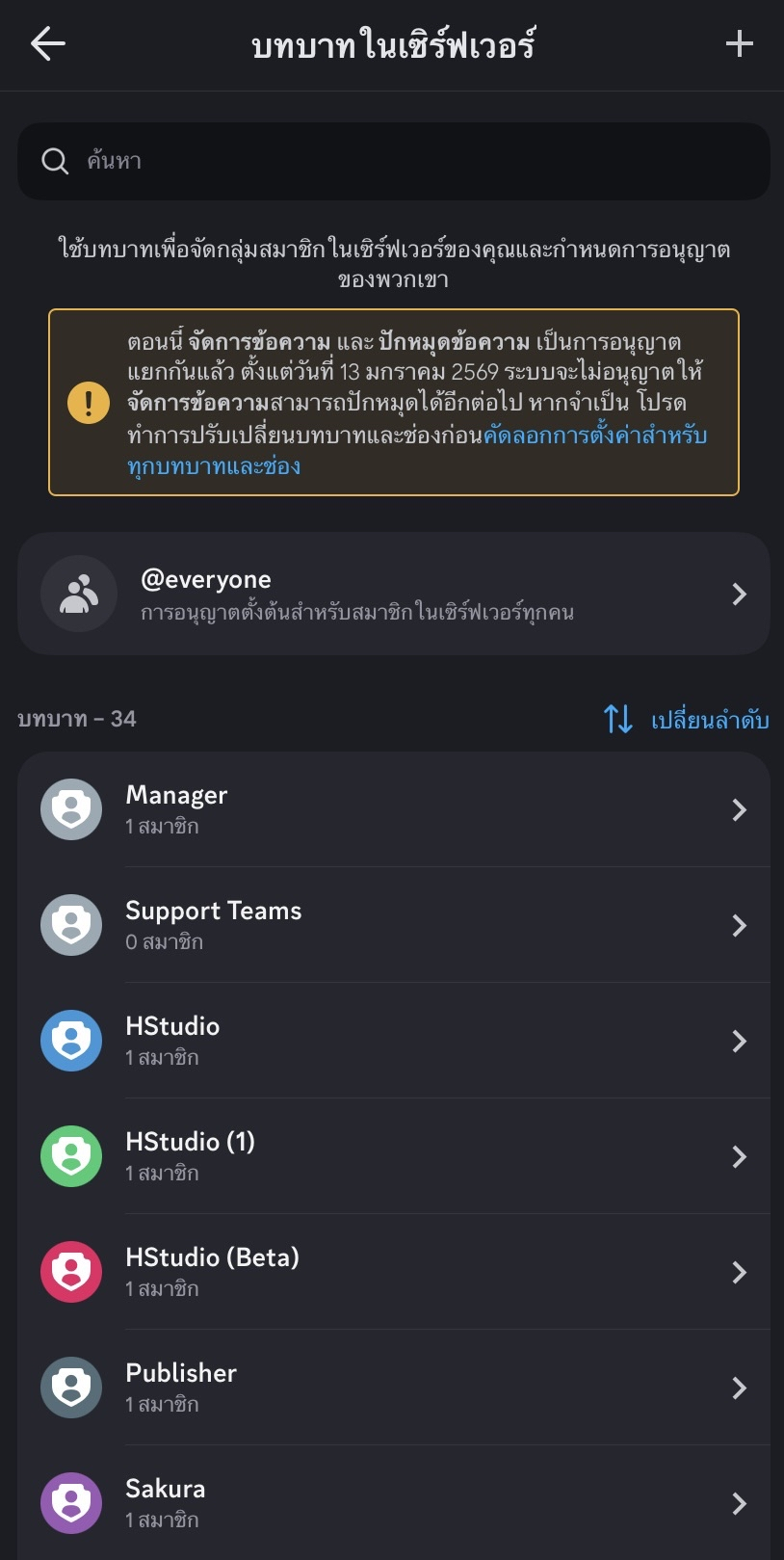Image resolution: width=784 pixels, height=1560 pixels.
Task: Open the Publisher role
Action: point(393,1388)
